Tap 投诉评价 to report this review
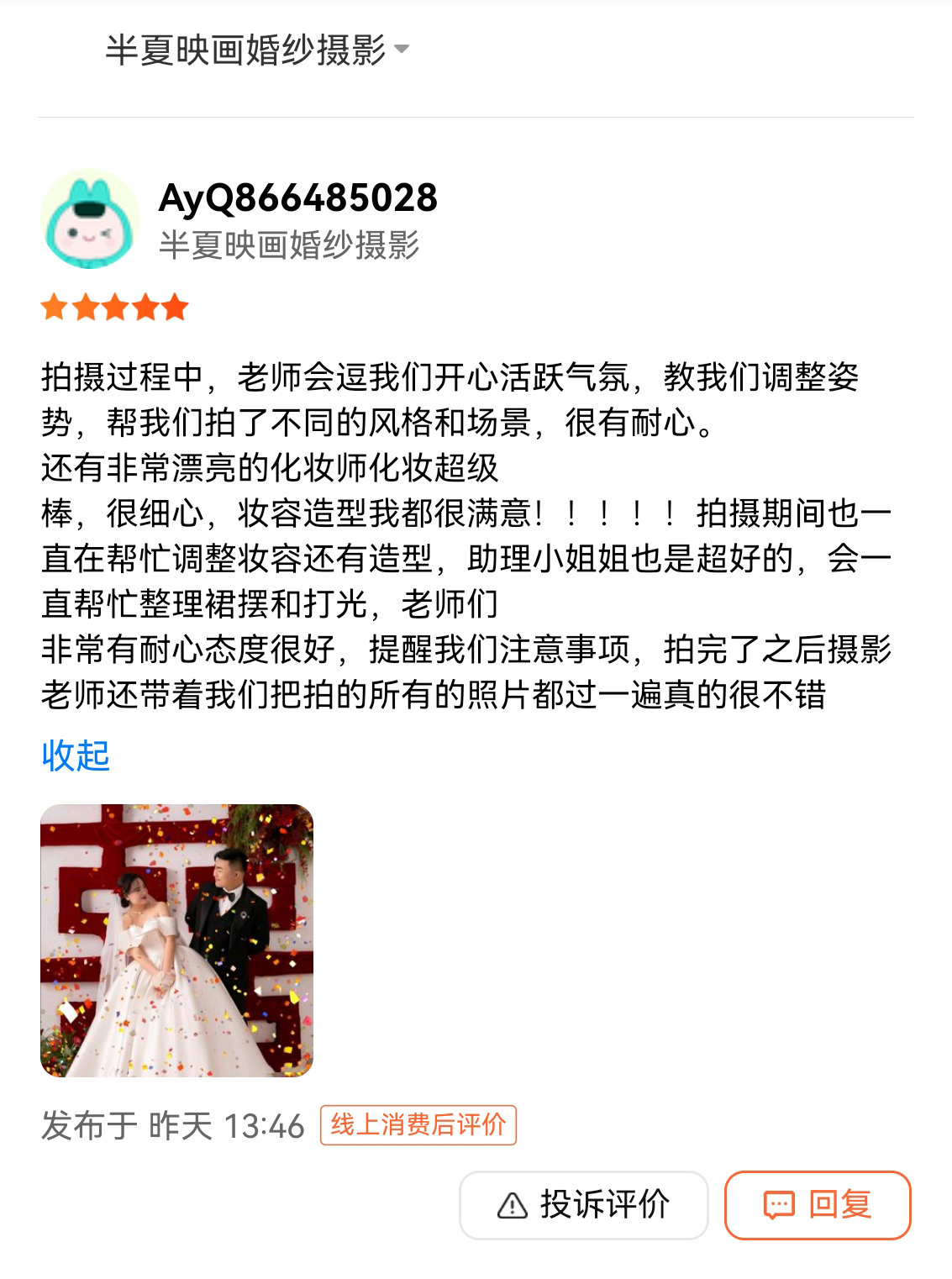952x1279 pixels. [584, 1205]
